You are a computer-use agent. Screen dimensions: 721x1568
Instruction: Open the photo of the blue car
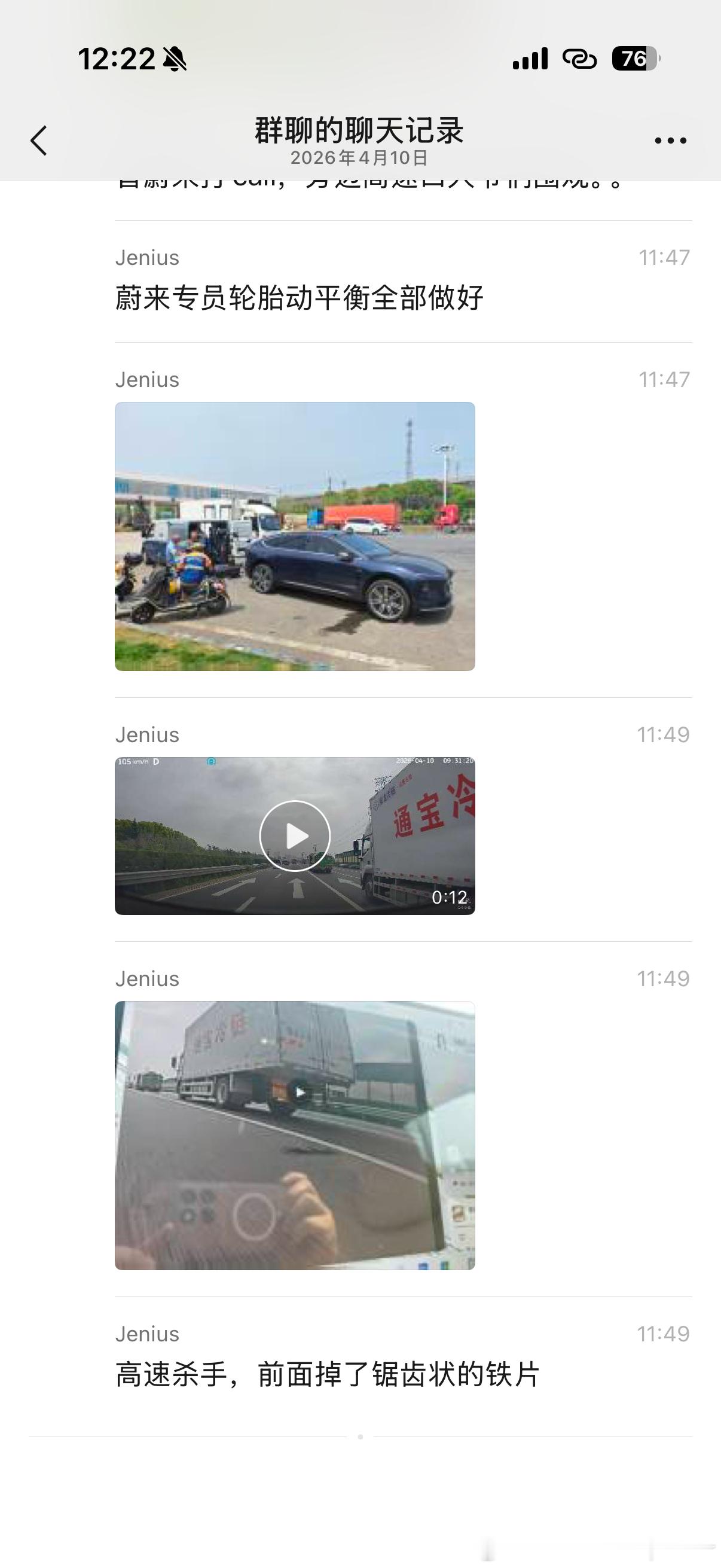point(295,536)
